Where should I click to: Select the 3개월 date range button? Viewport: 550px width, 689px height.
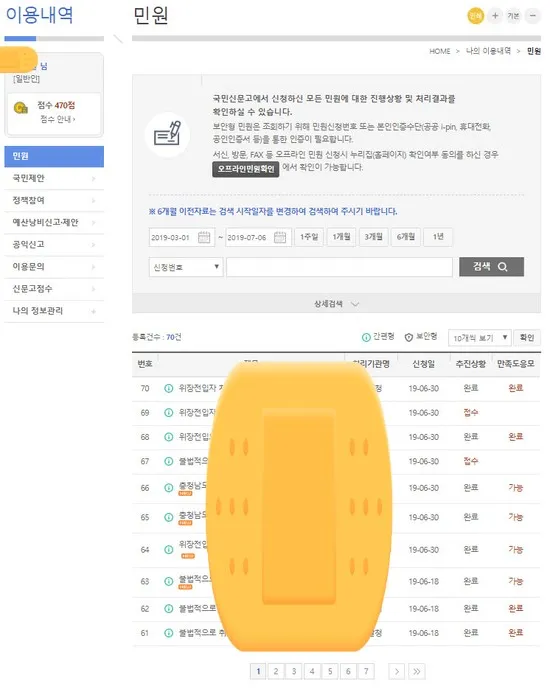coord(373,237)
